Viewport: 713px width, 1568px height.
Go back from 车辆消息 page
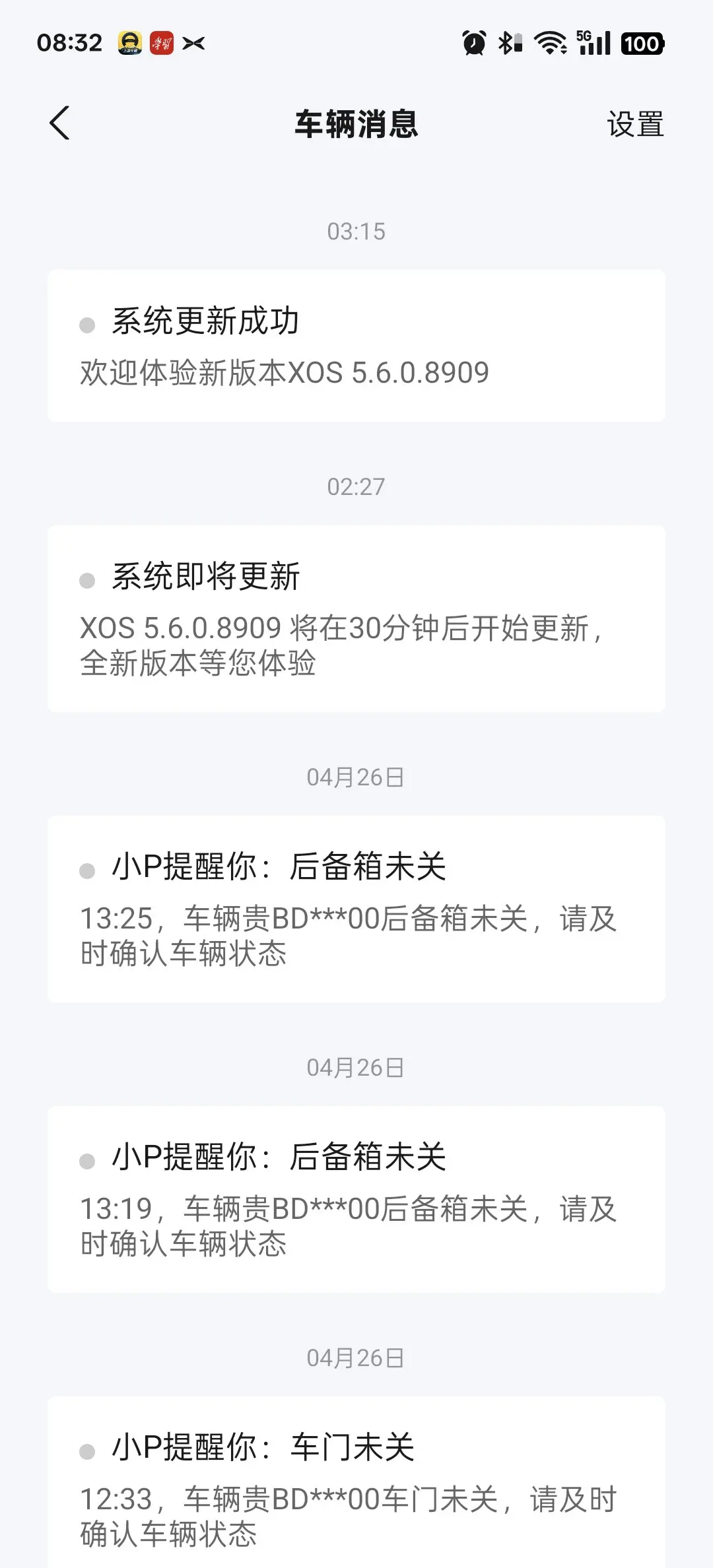tap(59, 123)
